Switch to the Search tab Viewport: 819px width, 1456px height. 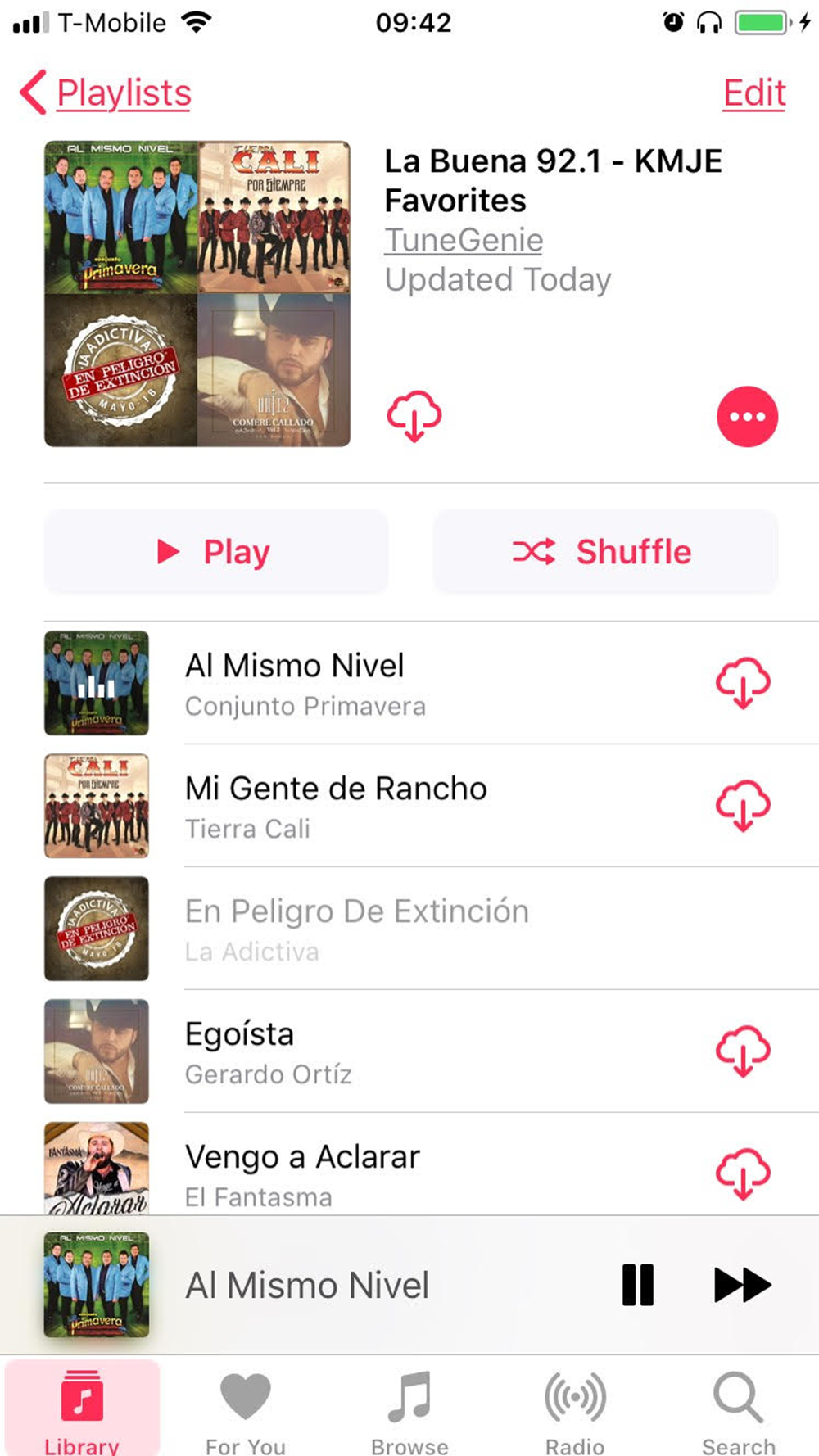[x=738, y=1410]
